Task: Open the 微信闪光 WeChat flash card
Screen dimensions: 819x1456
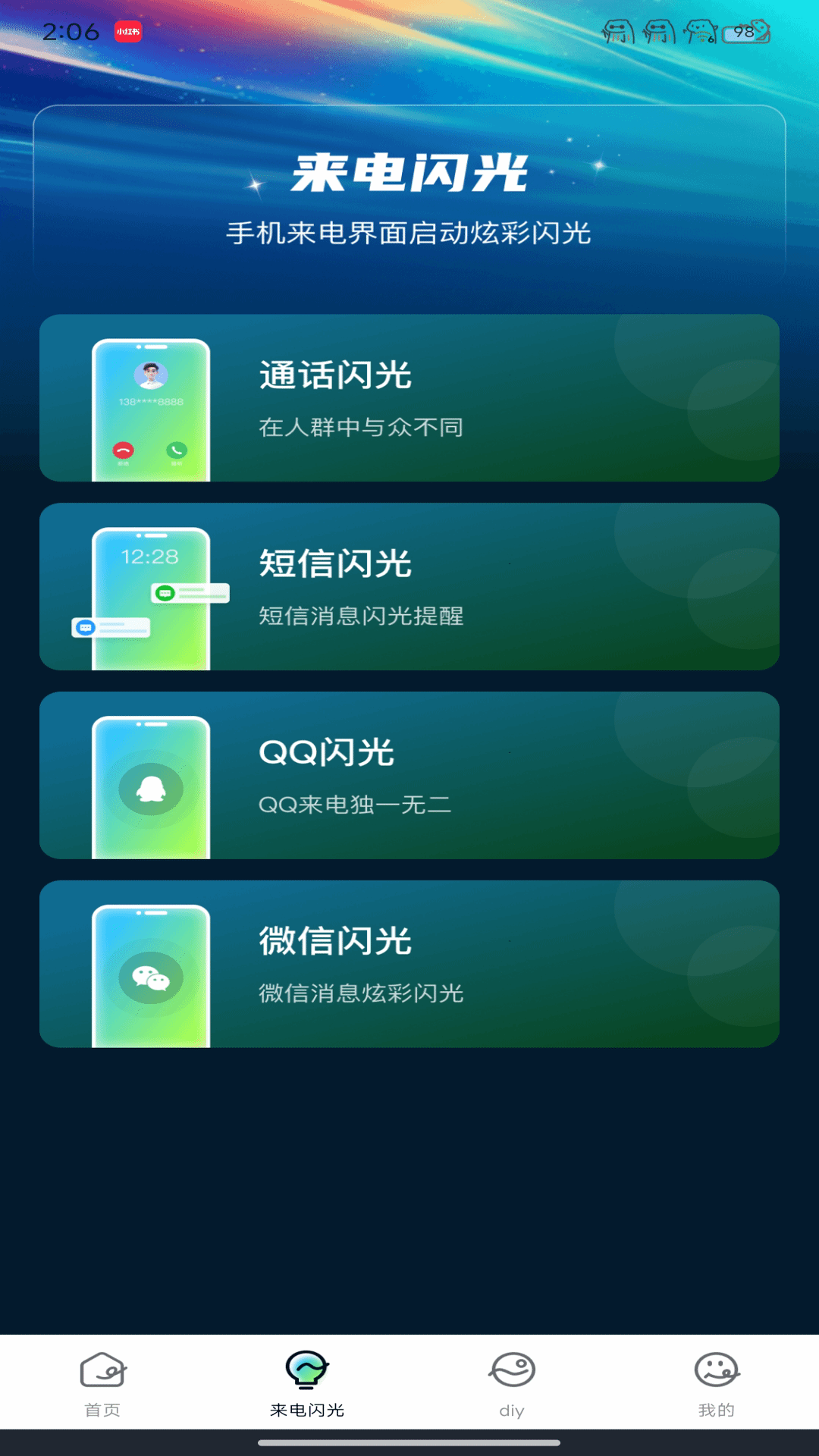Action: (x=409, y=965)
